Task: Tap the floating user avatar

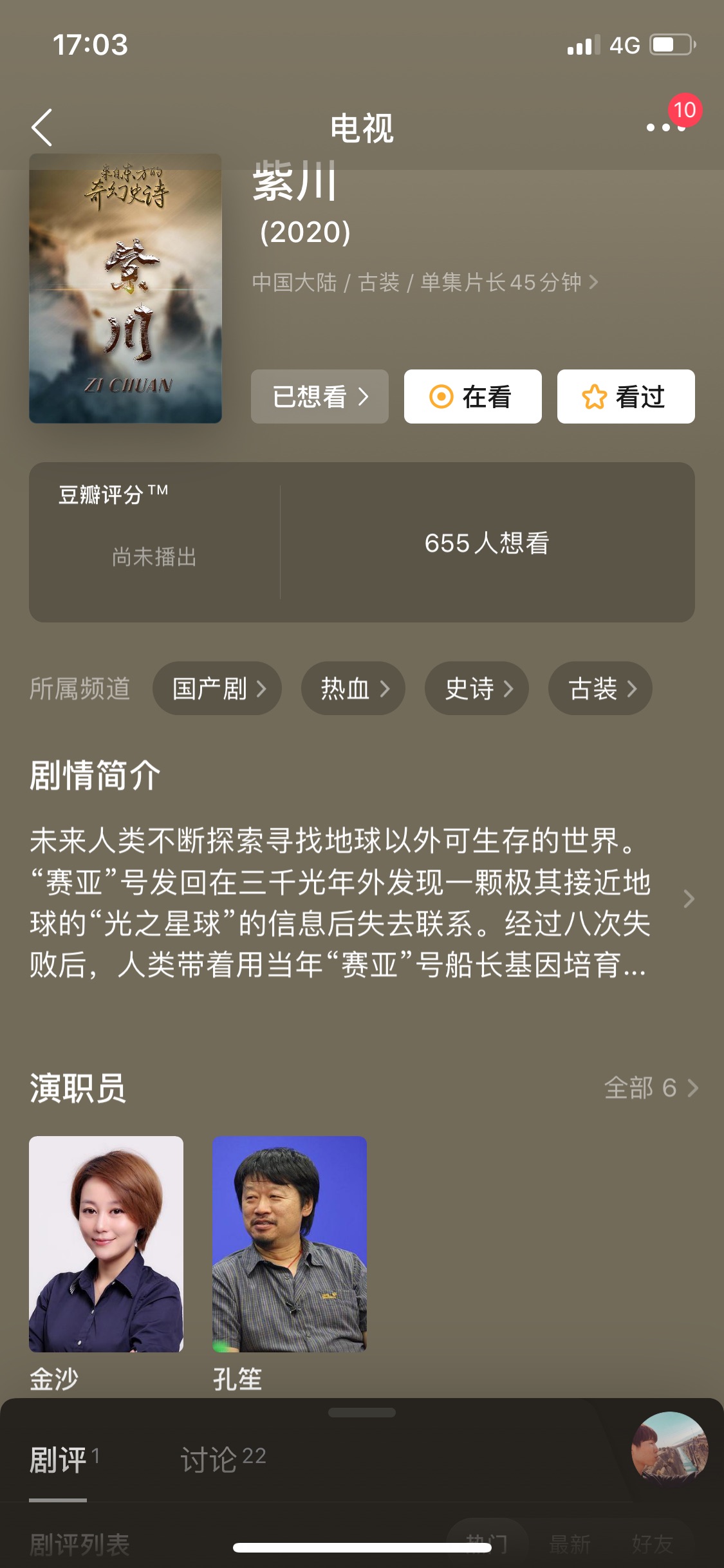Action: 669,1450
